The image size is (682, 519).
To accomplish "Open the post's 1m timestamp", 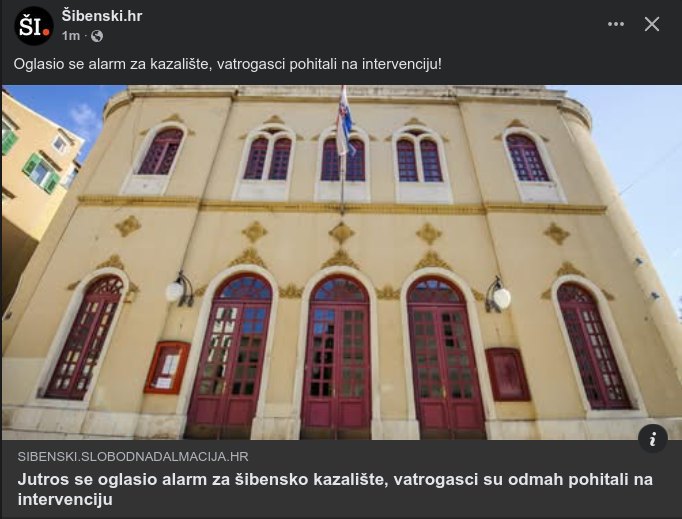I will tap(70, 36).
